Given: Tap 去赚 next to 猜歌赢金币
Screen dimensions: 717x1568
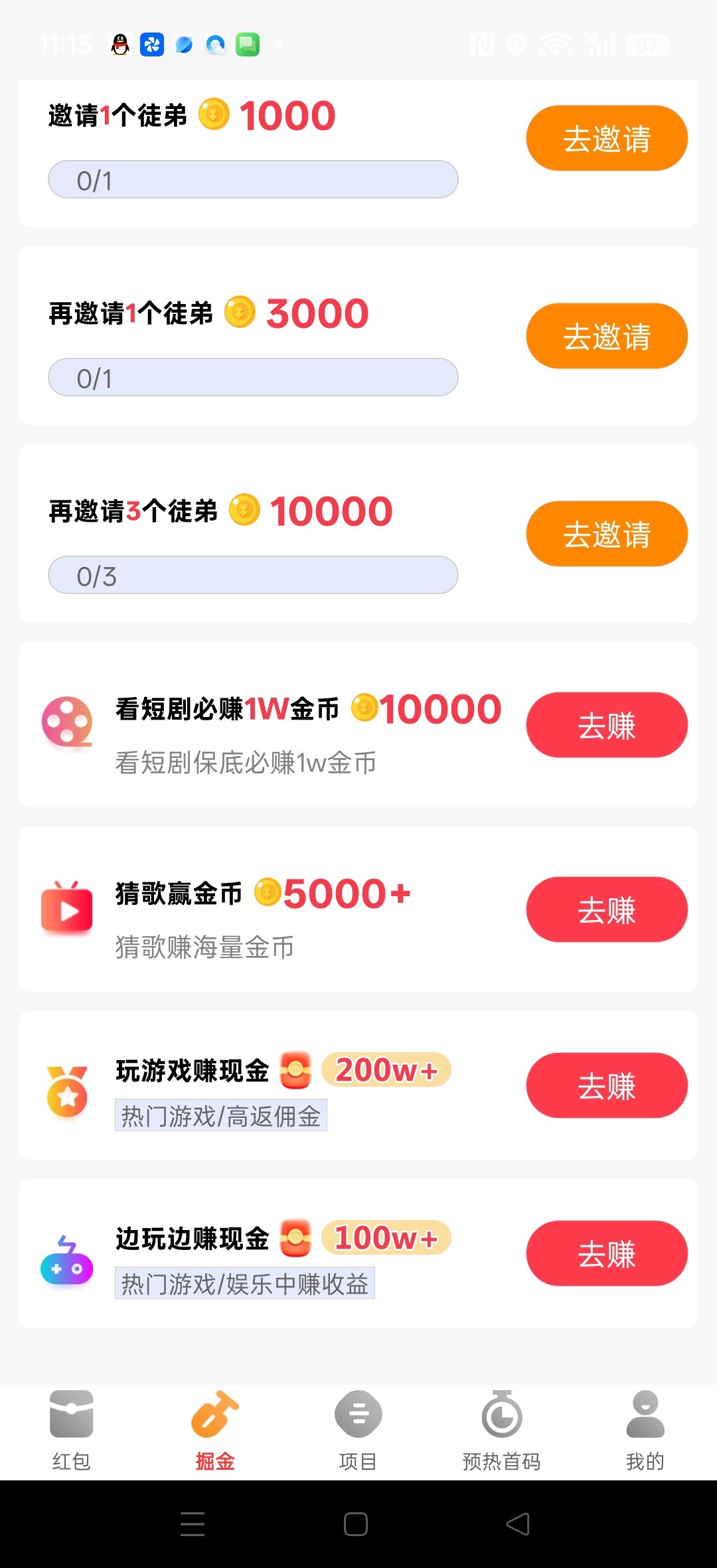Looking at the screenshot, I should pyautogui.click(x=606, y=909).
